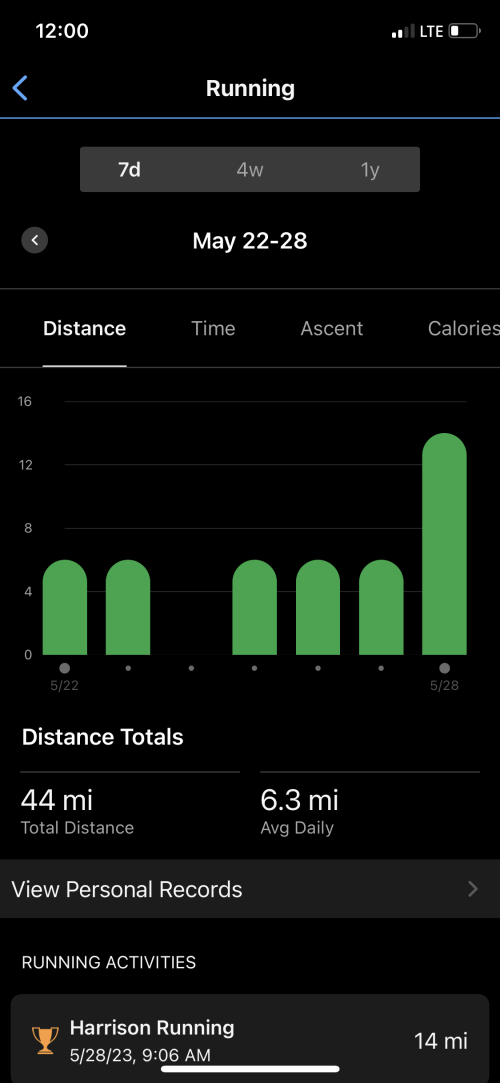Viewport: 500px width, 1083px height.
Task: Show the previous week before May 22-28
Action: 35,240
